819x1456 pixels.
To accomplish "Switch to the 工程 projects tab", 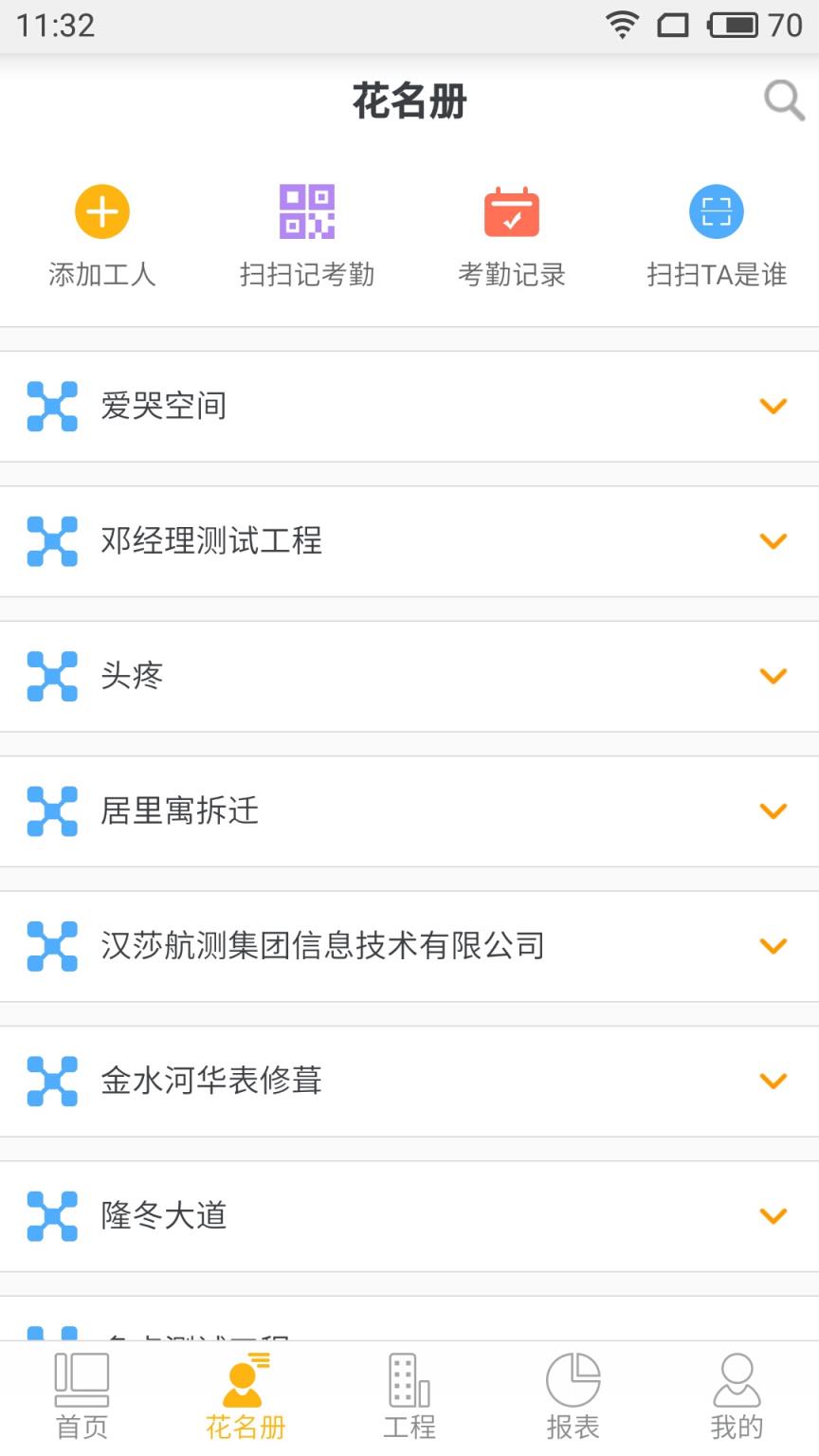I will (409, 1397).
